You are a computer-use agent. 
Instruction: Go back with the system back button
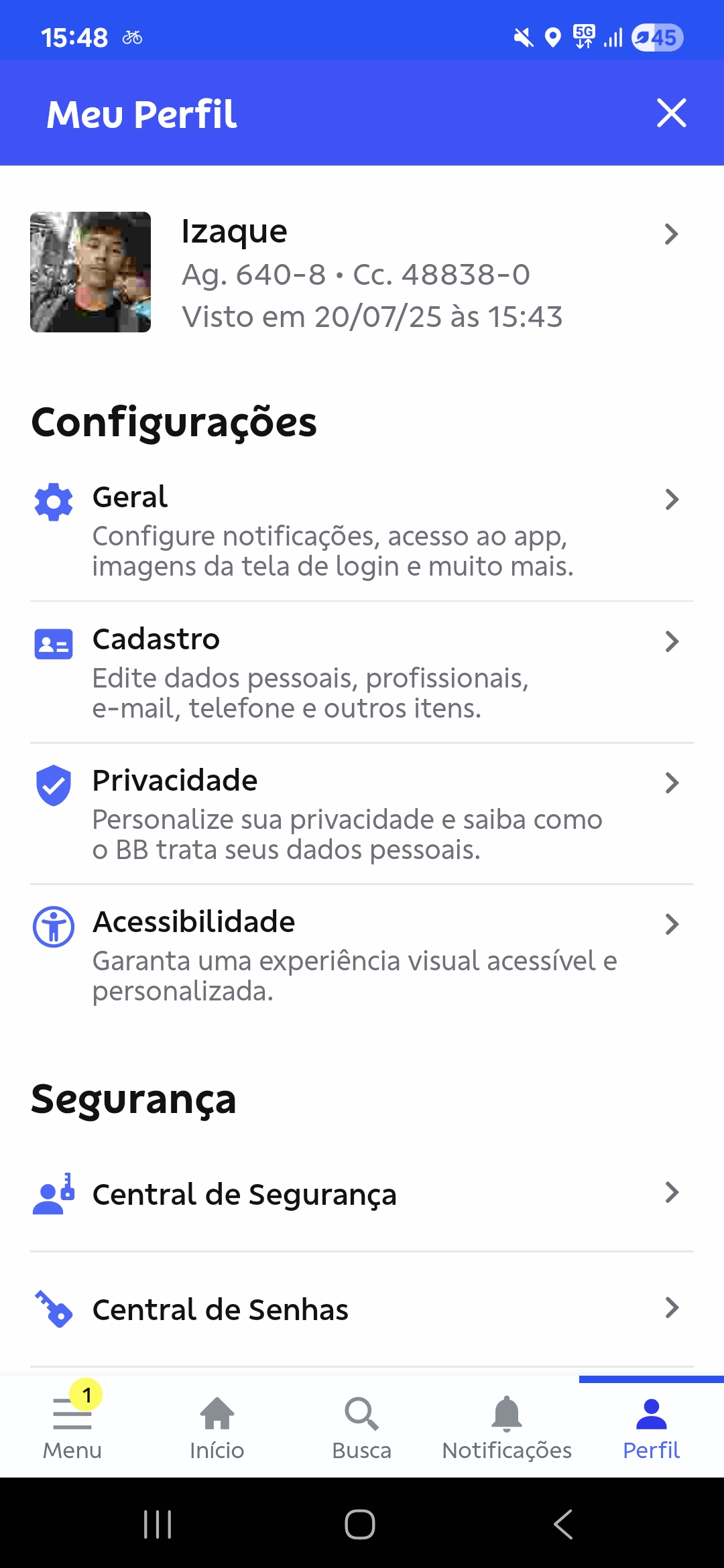tap(563, 1524)
